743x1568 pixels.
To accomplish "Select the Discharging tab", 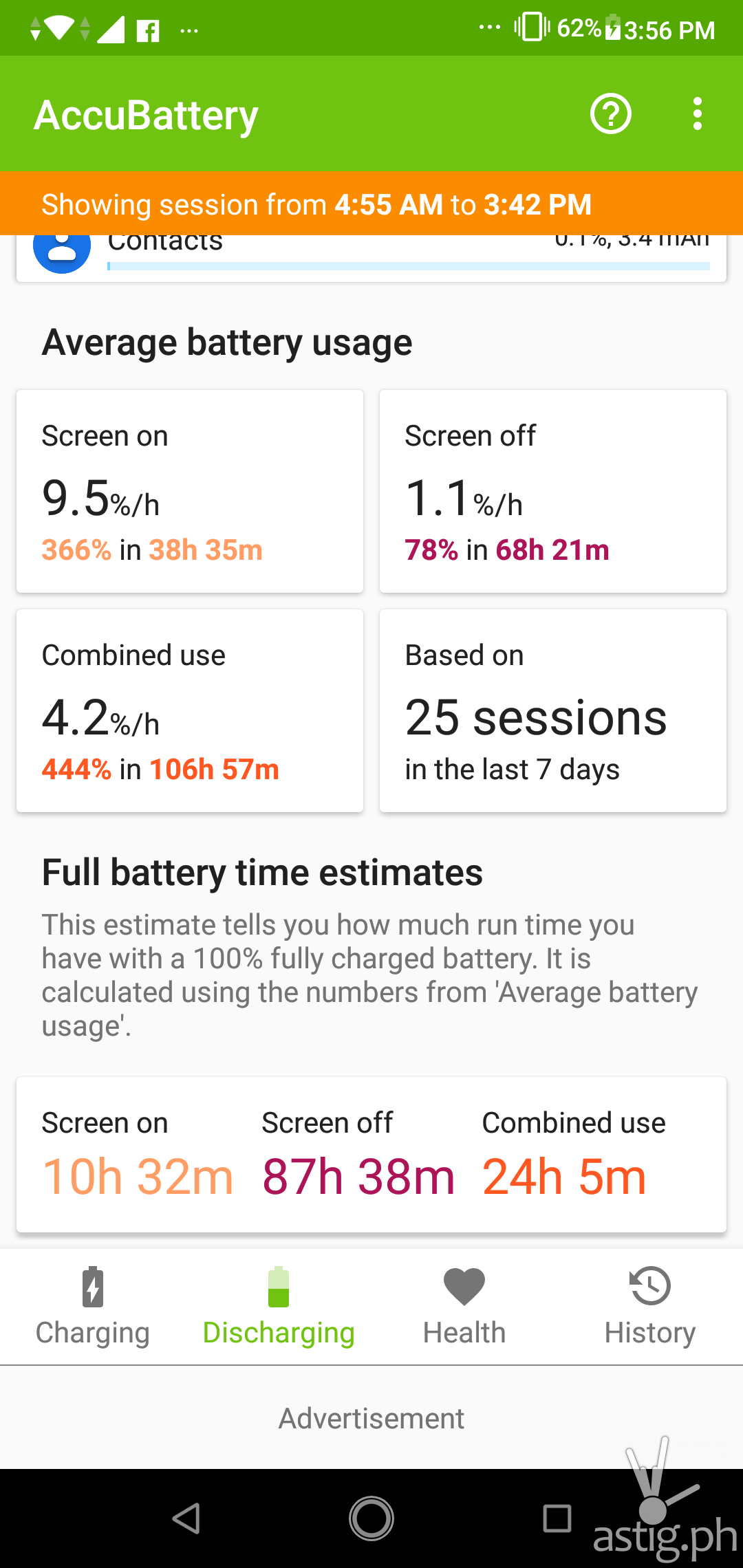I will click(x=279, y=1306).
